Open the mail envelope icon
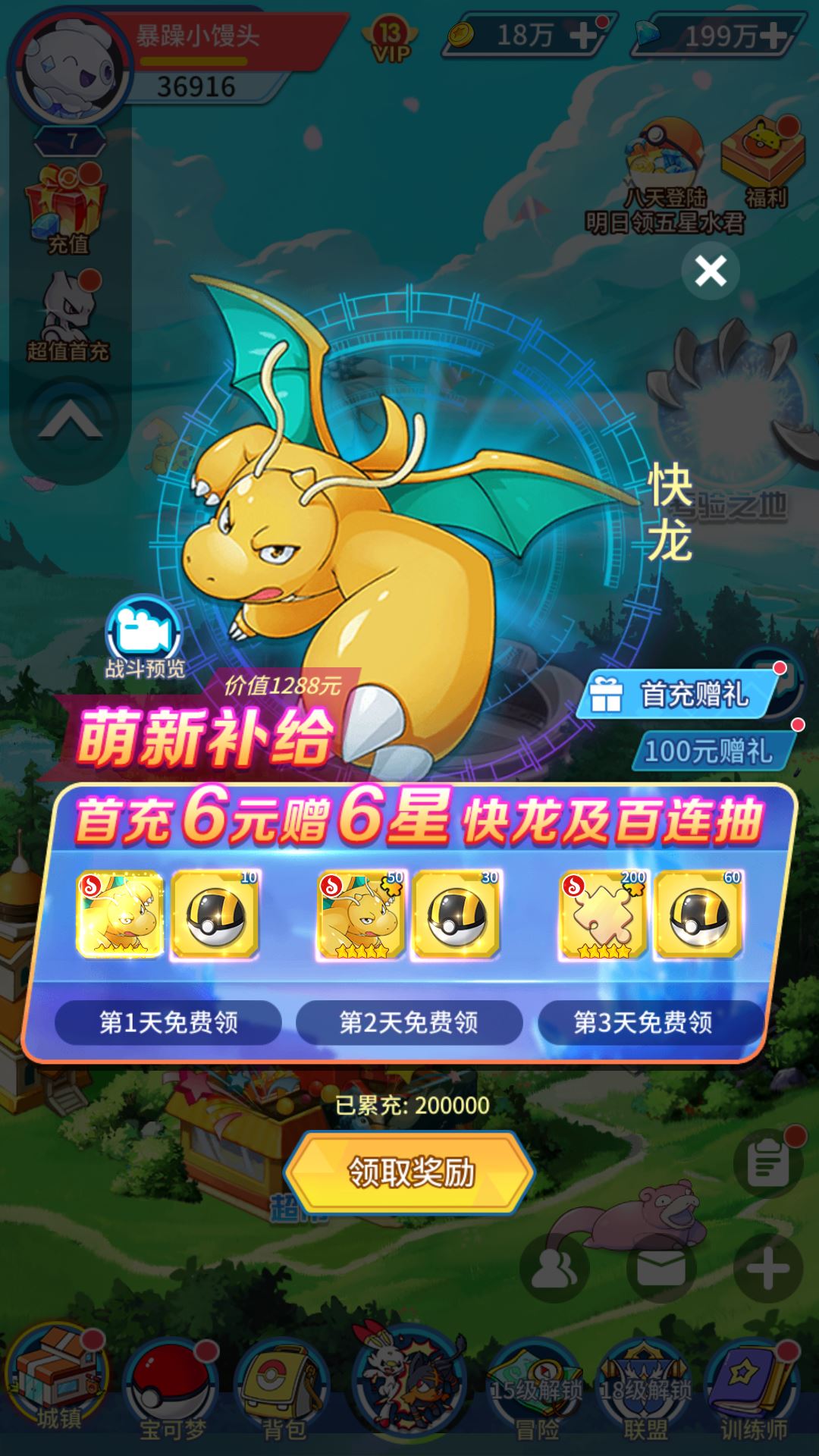 (661, 1268)
